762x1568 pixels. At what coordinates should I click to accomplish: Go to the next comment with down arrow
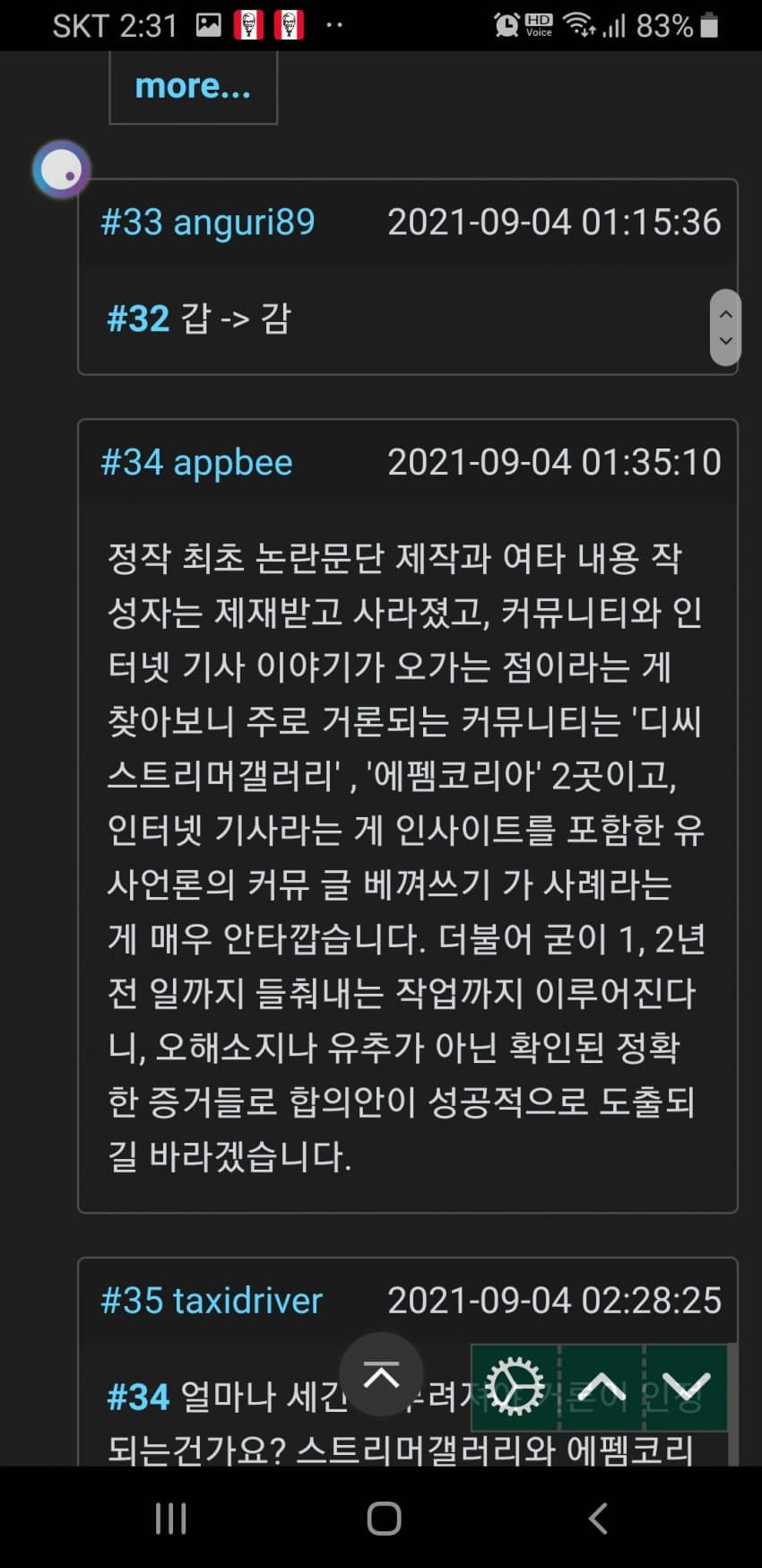coord(686,1387)
